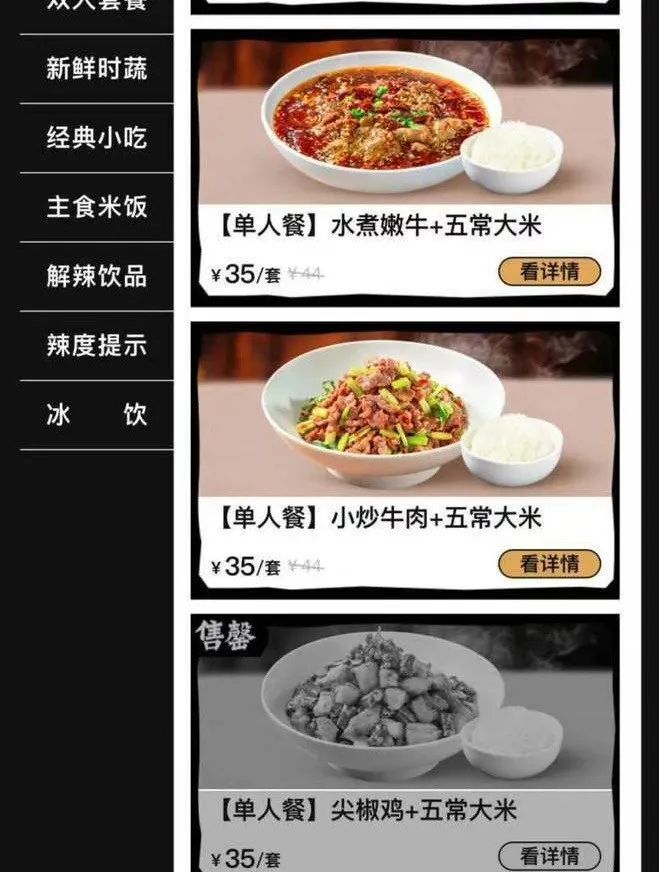Open the 主食米饭 category

click(96, 207)
